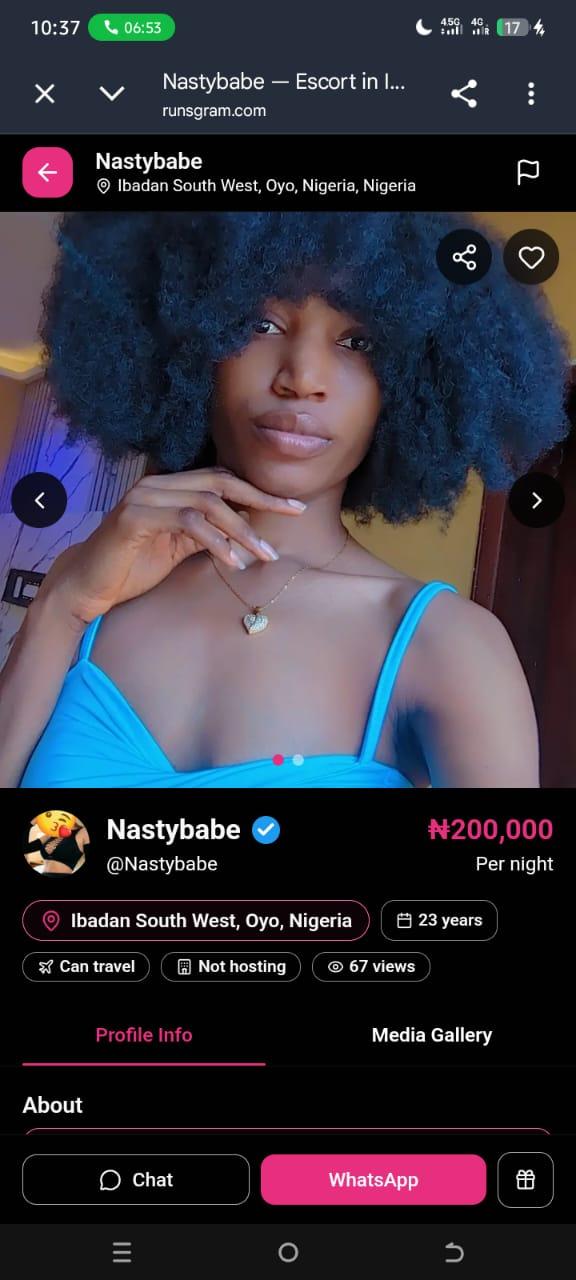
Task: Switch to the Media Gallery tab
Action: (432, 1035)
